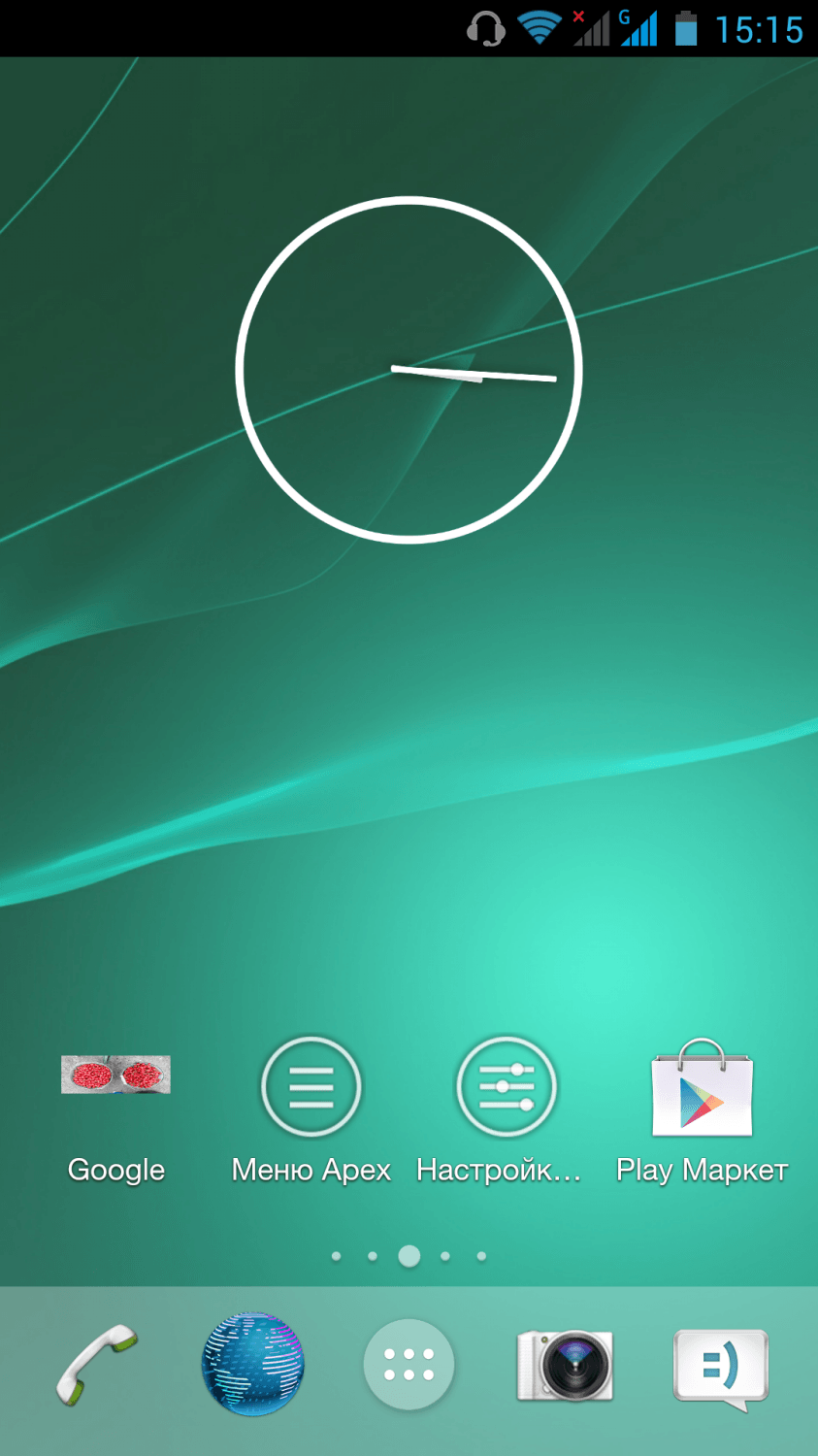Open the app drawer
This screenshot has height=1456, width=818.
pyautogui.click(x=409, y=1364)
